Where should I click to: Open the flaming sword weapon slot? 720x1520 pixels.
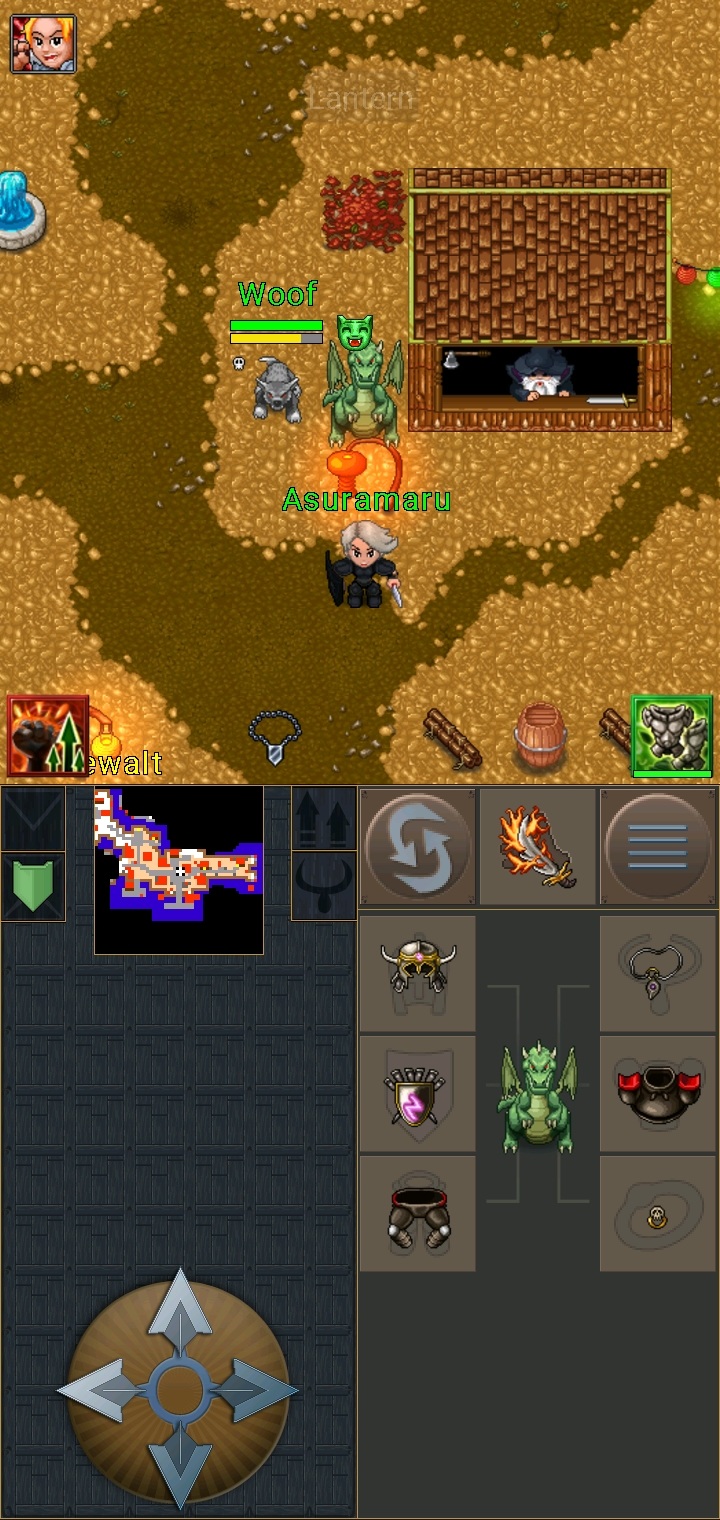point(538,848)
